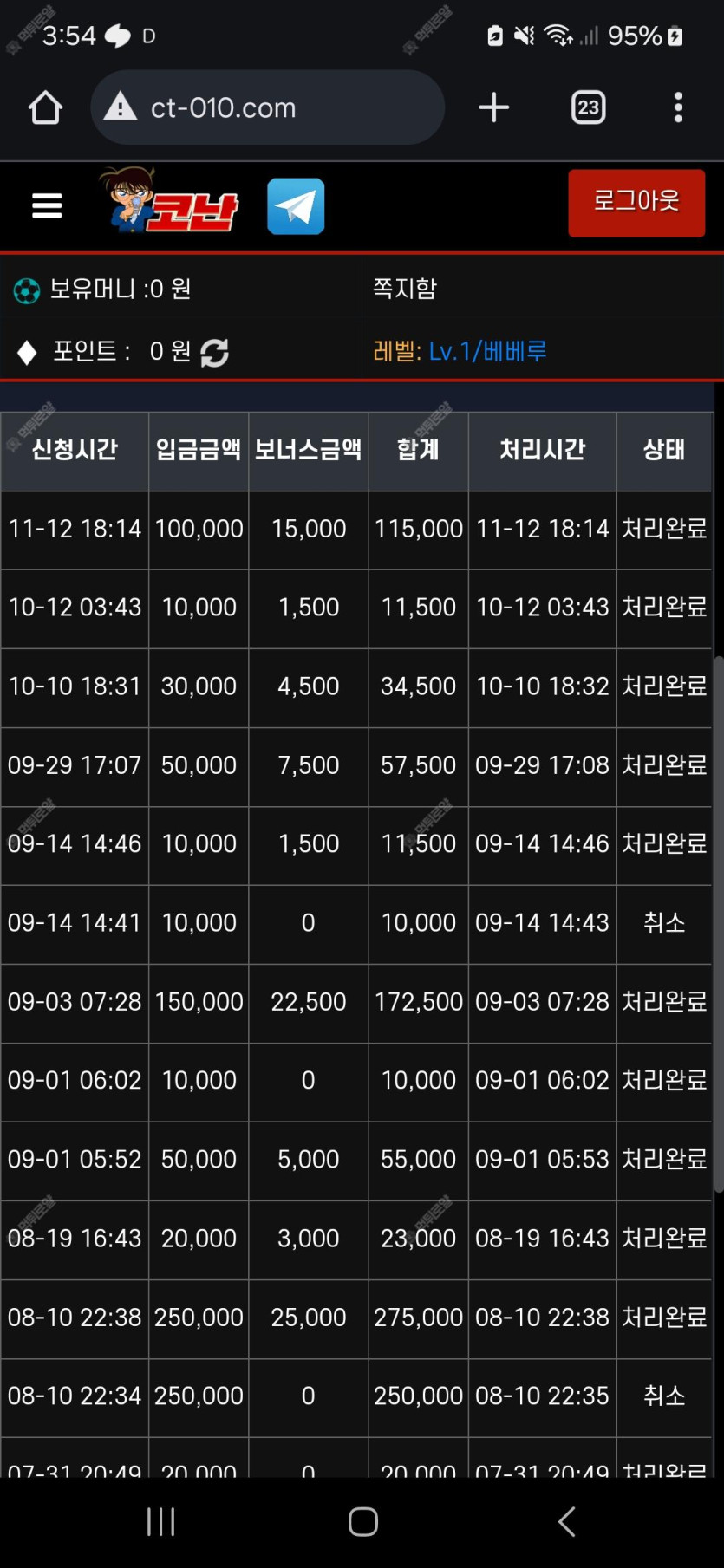Open the Telegram channel icon

tap(296, 206)
